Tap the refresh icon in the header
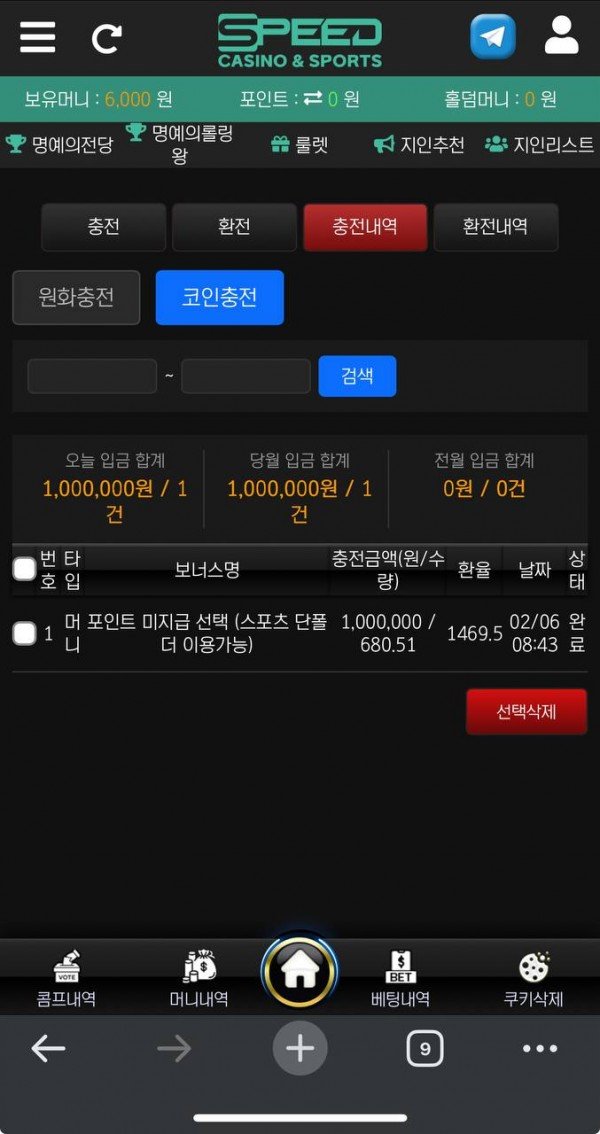This screenshot has height=1134, width=600. [x=106, y=39]
